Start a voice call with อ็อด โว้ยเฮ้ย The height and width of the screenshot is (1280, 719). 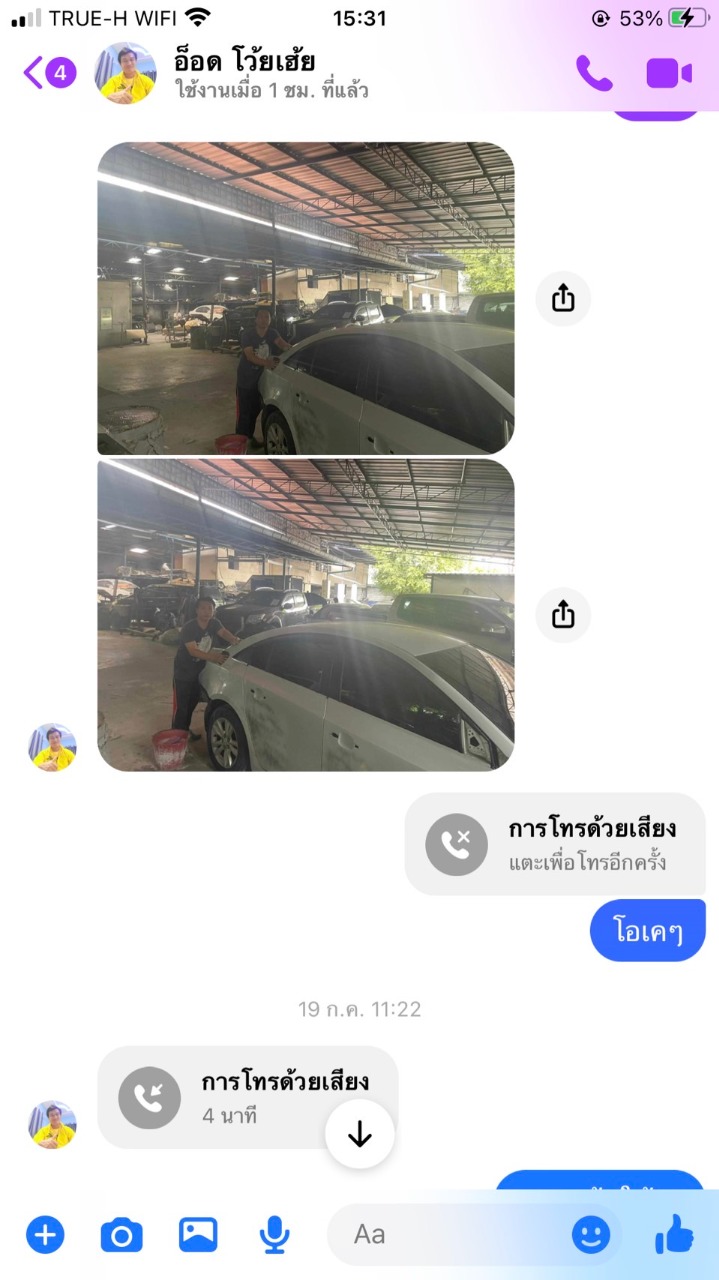tap(594, 73)
